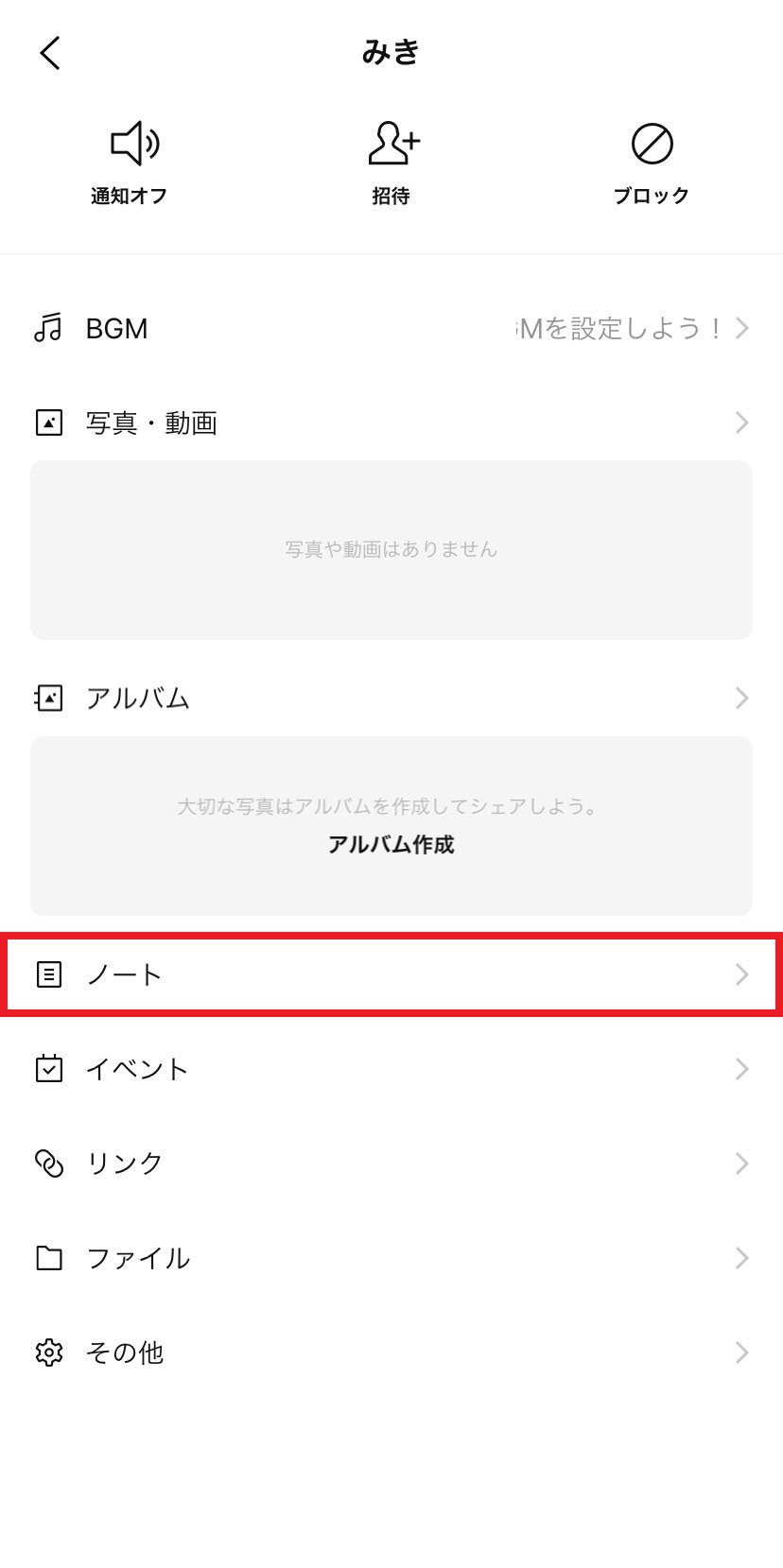This screenshot has width=783, height=1568.
Task: Turn off notifications with 通知オフ
Action: (x=130, y=163)
